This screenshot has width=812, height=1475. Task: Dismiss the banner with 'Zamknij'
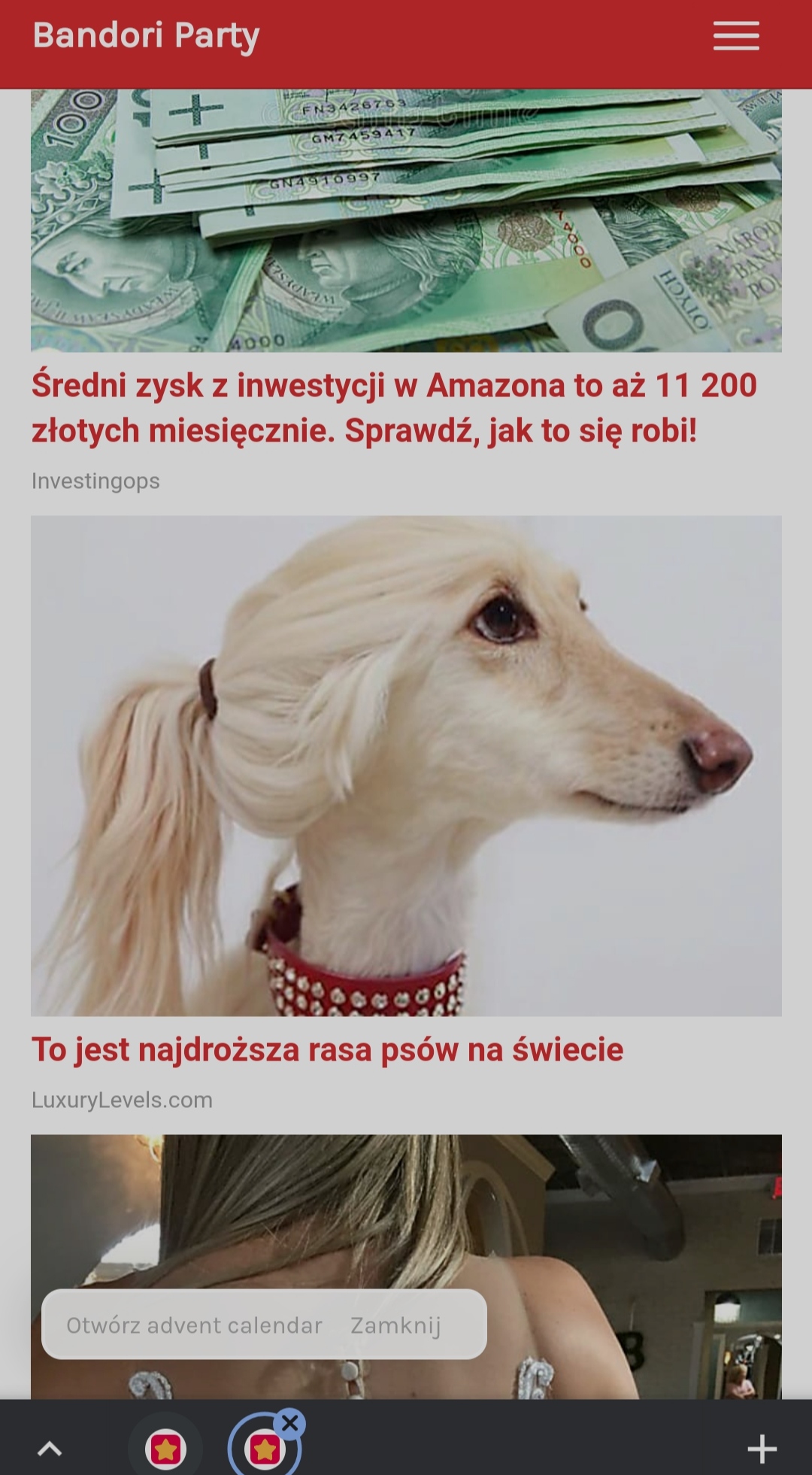tap(395, 1325)
